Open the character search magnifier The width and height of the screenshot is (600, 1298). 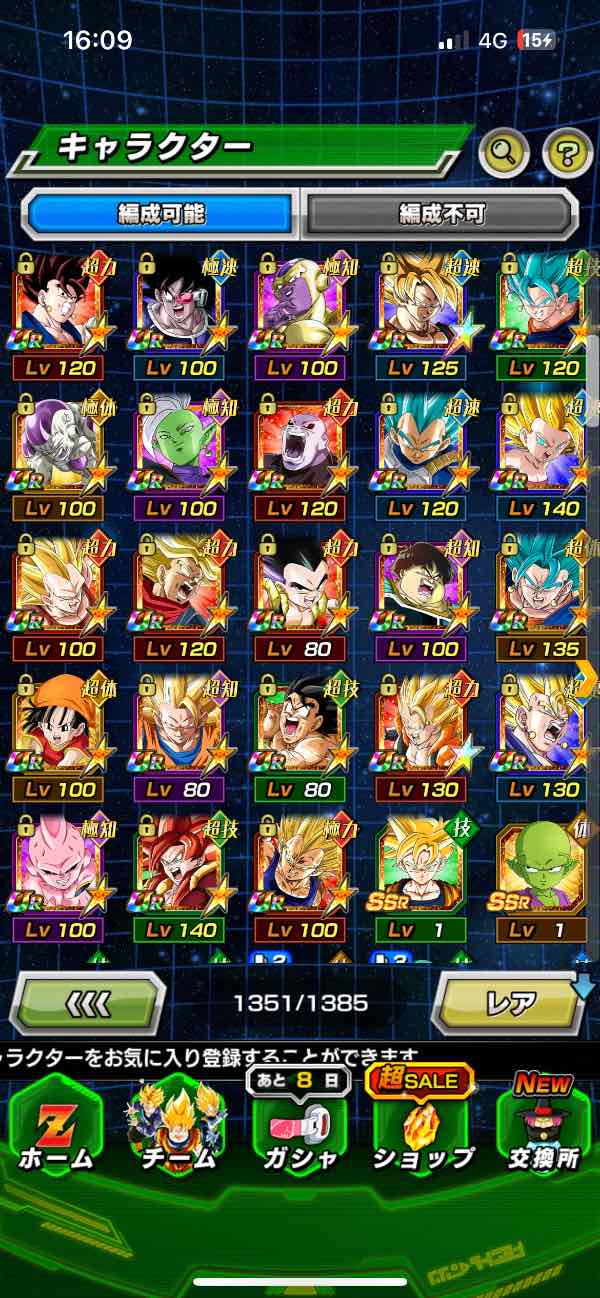coord(504,152)
